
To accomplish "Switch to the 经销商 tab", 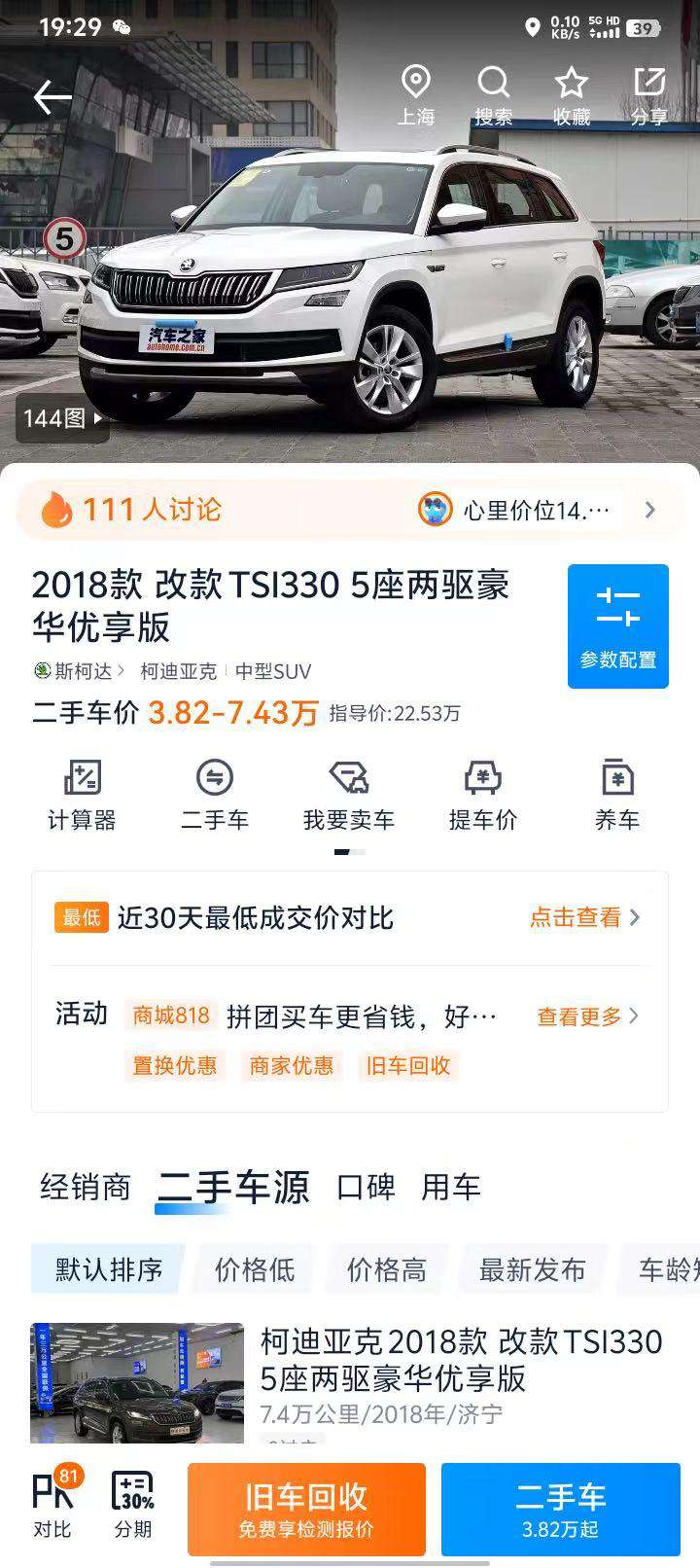I will pyautogui.click(x=86, y=1187).
